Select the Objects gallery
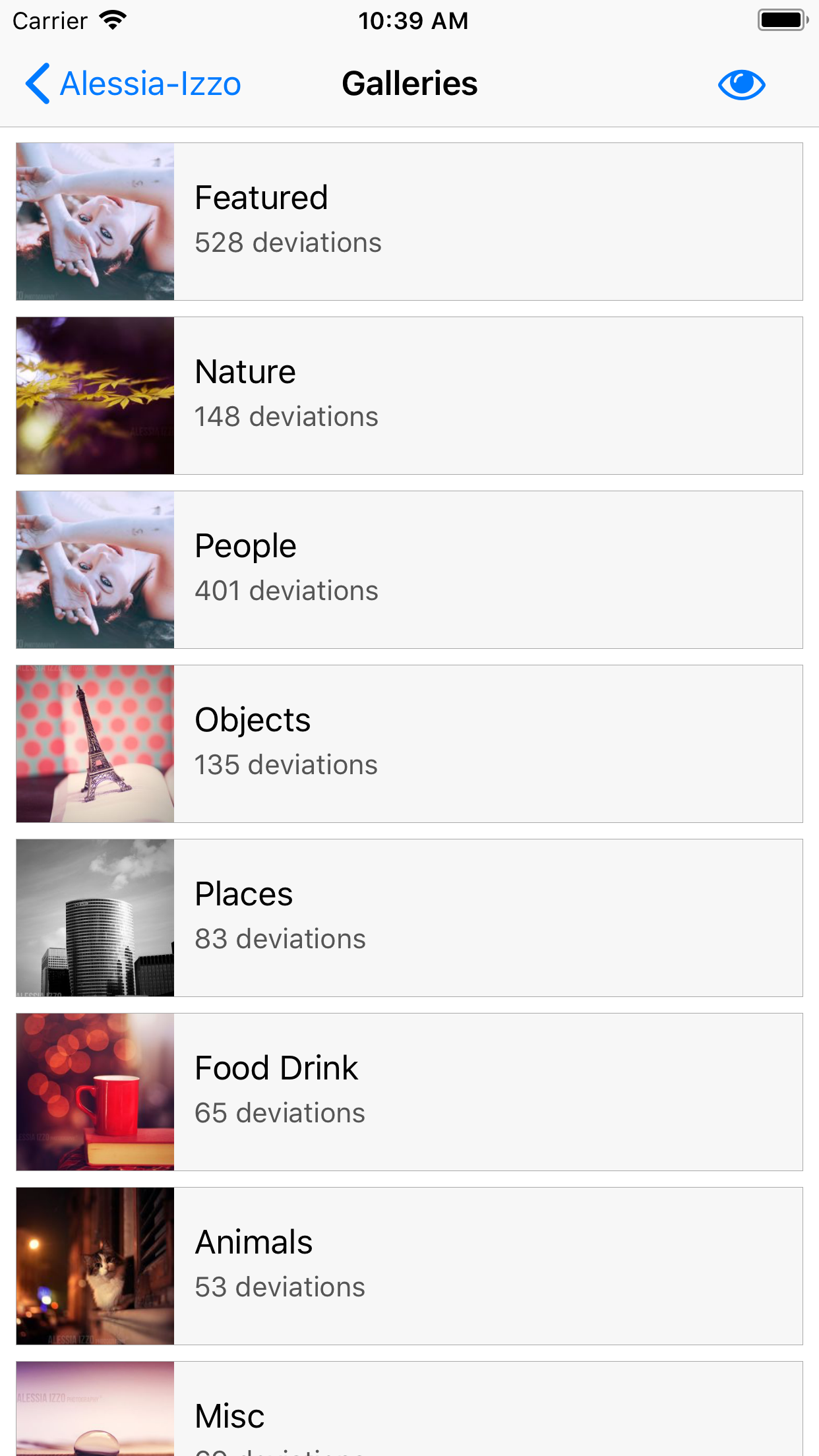819x1456 pixels. point(409,744)
